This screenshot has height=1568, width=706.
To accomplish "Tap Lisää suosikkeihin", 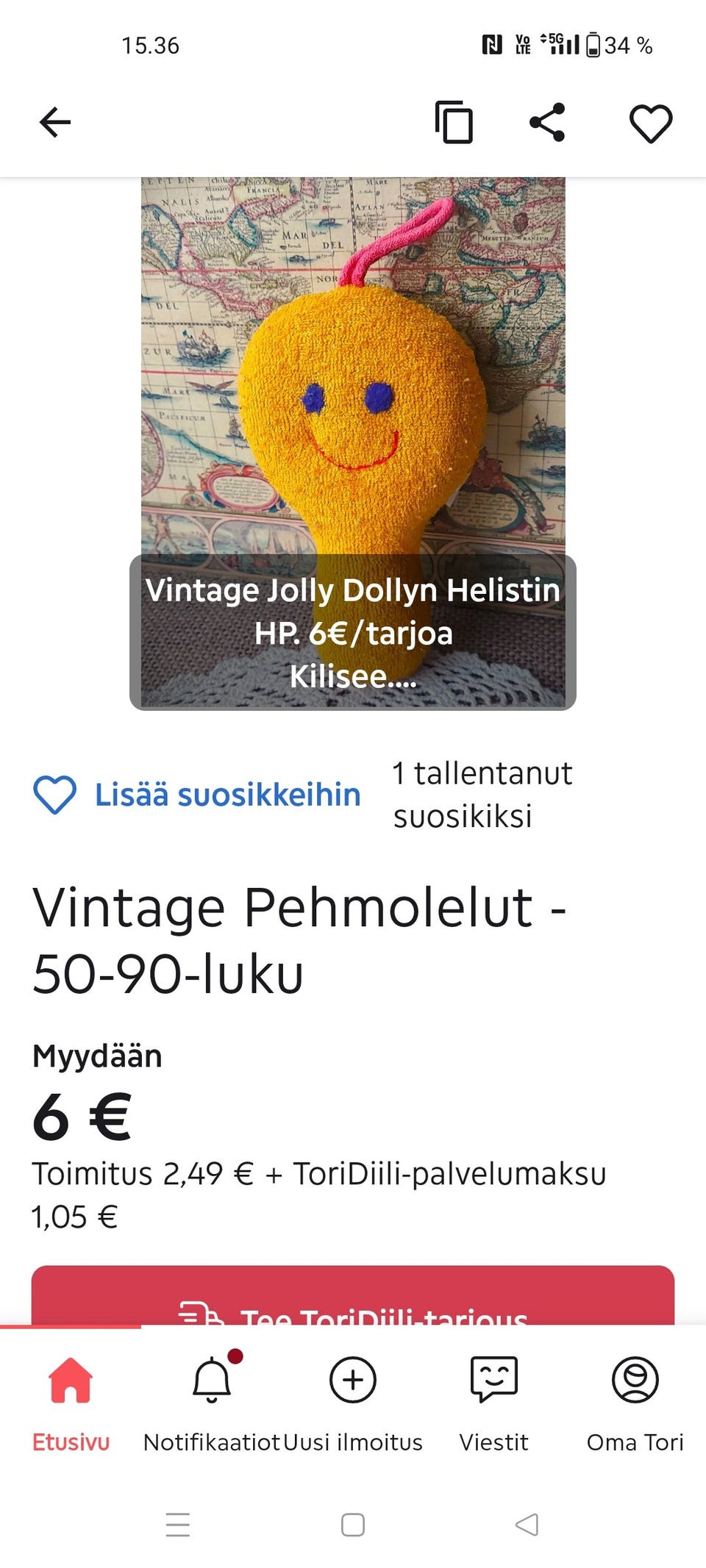I will click(197, 795).
